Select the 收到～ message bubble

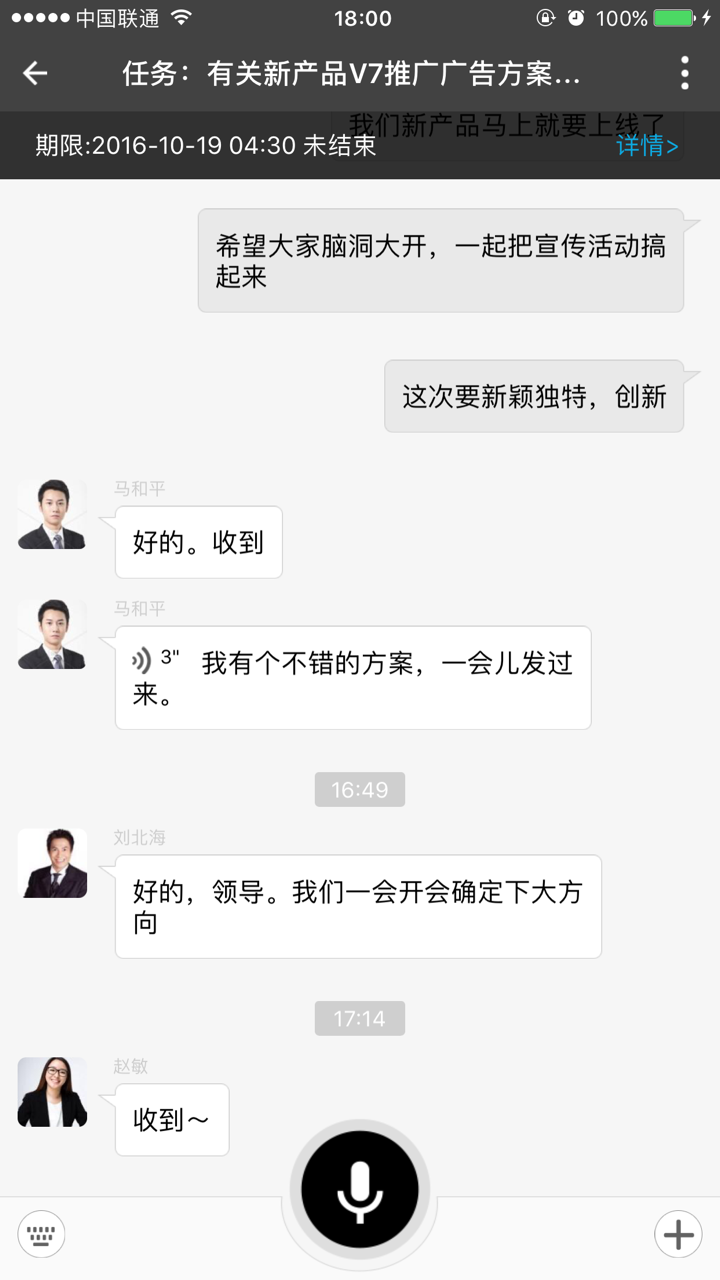coord(172,1120)
